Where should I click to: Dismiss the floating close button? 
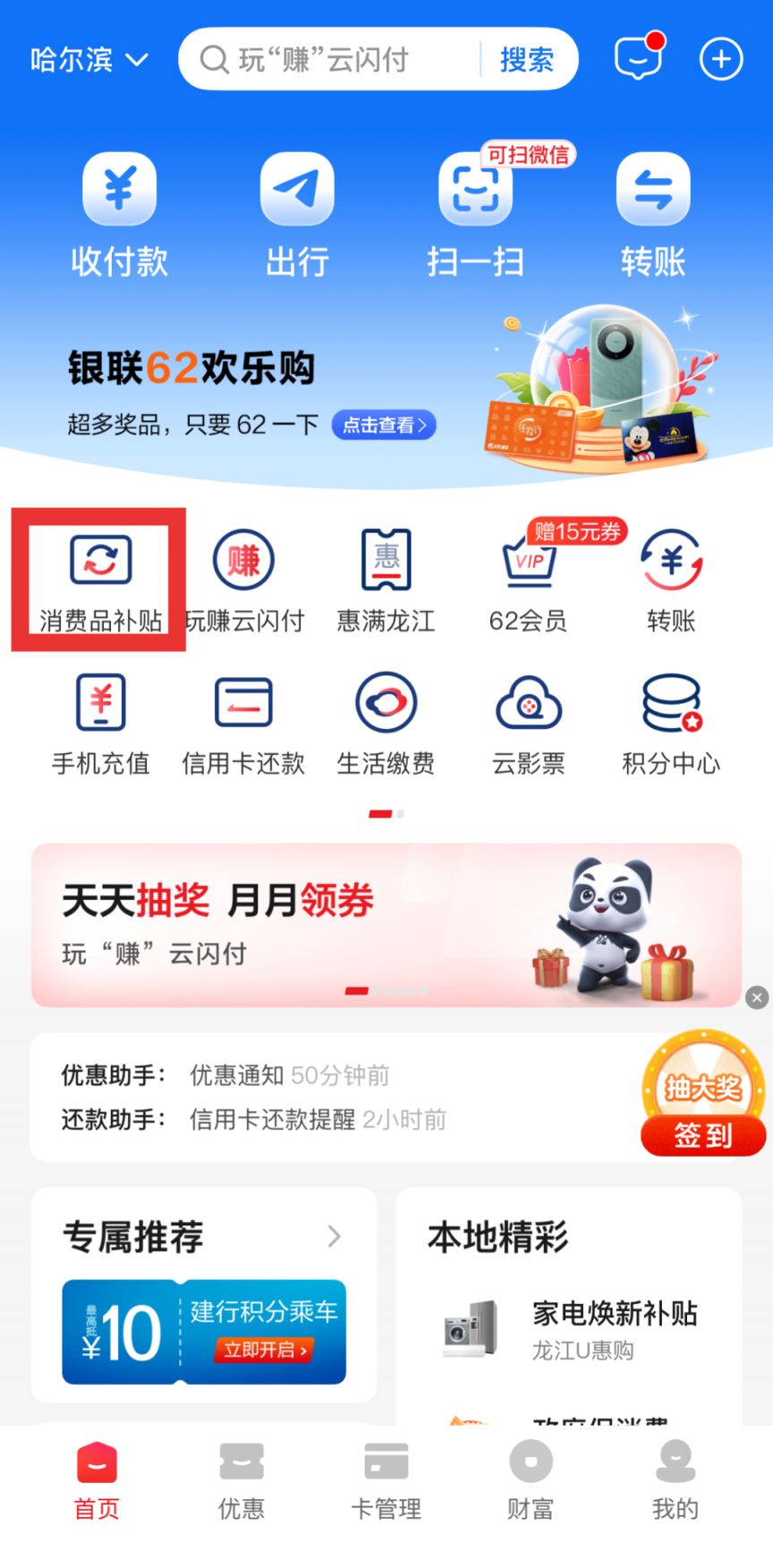point(757,997)
